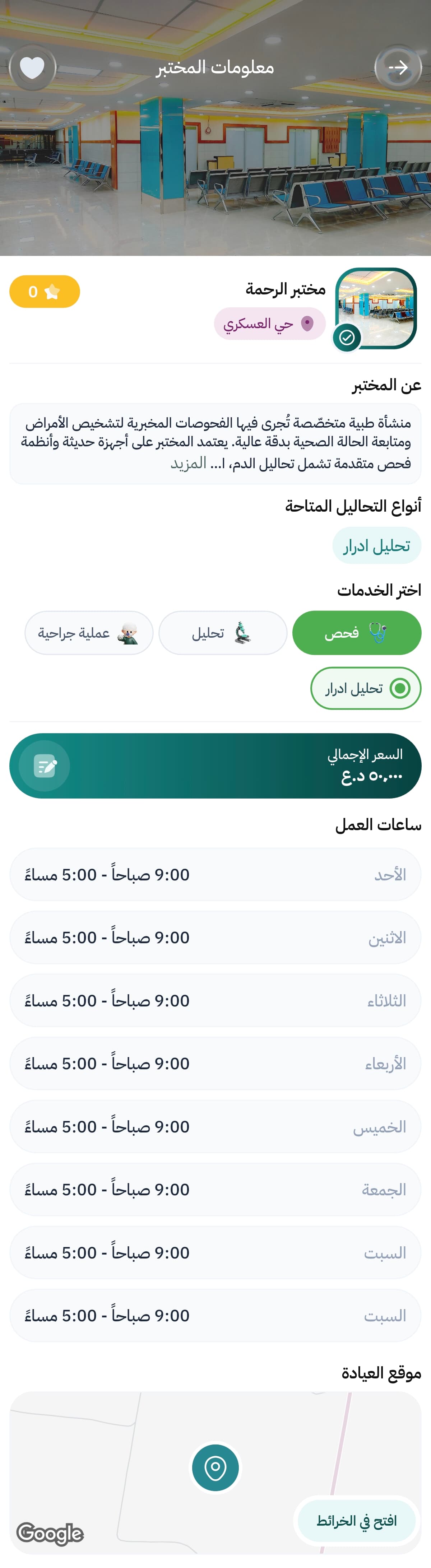This screenshot has width=431, height=1568.
Task: Pick the عملية جراحية service chip
Action: (x=89, y=633)
